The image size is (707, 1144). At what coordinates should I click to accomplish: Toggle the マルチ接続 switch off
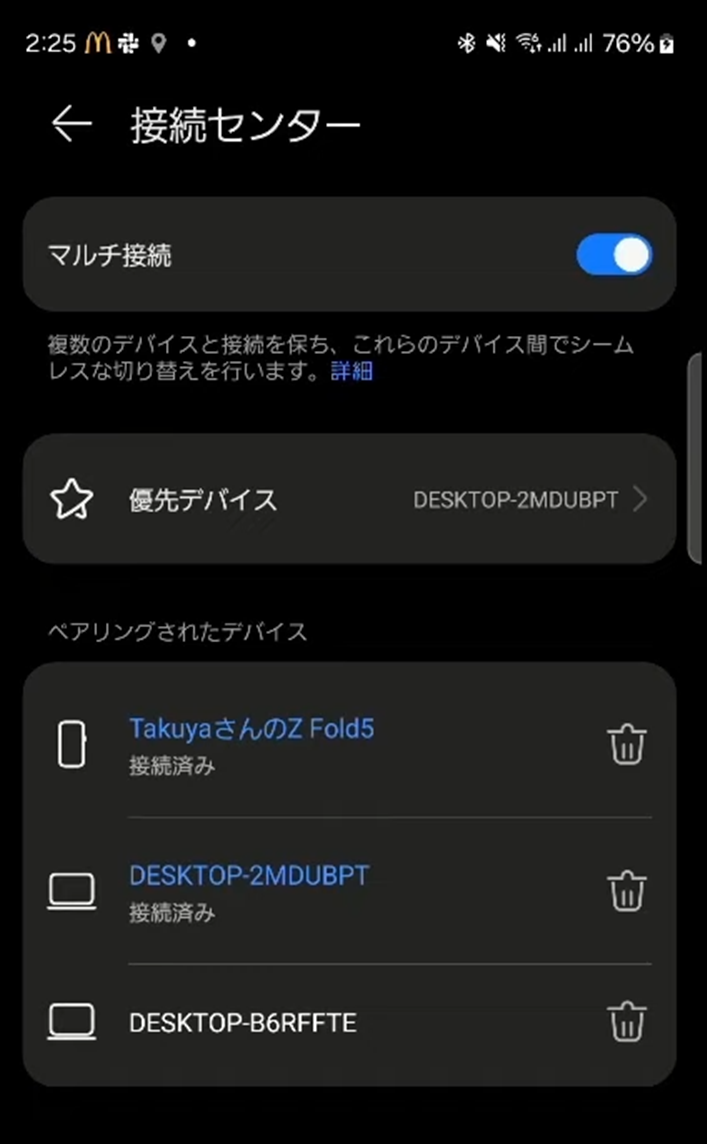tap(614, 255)
